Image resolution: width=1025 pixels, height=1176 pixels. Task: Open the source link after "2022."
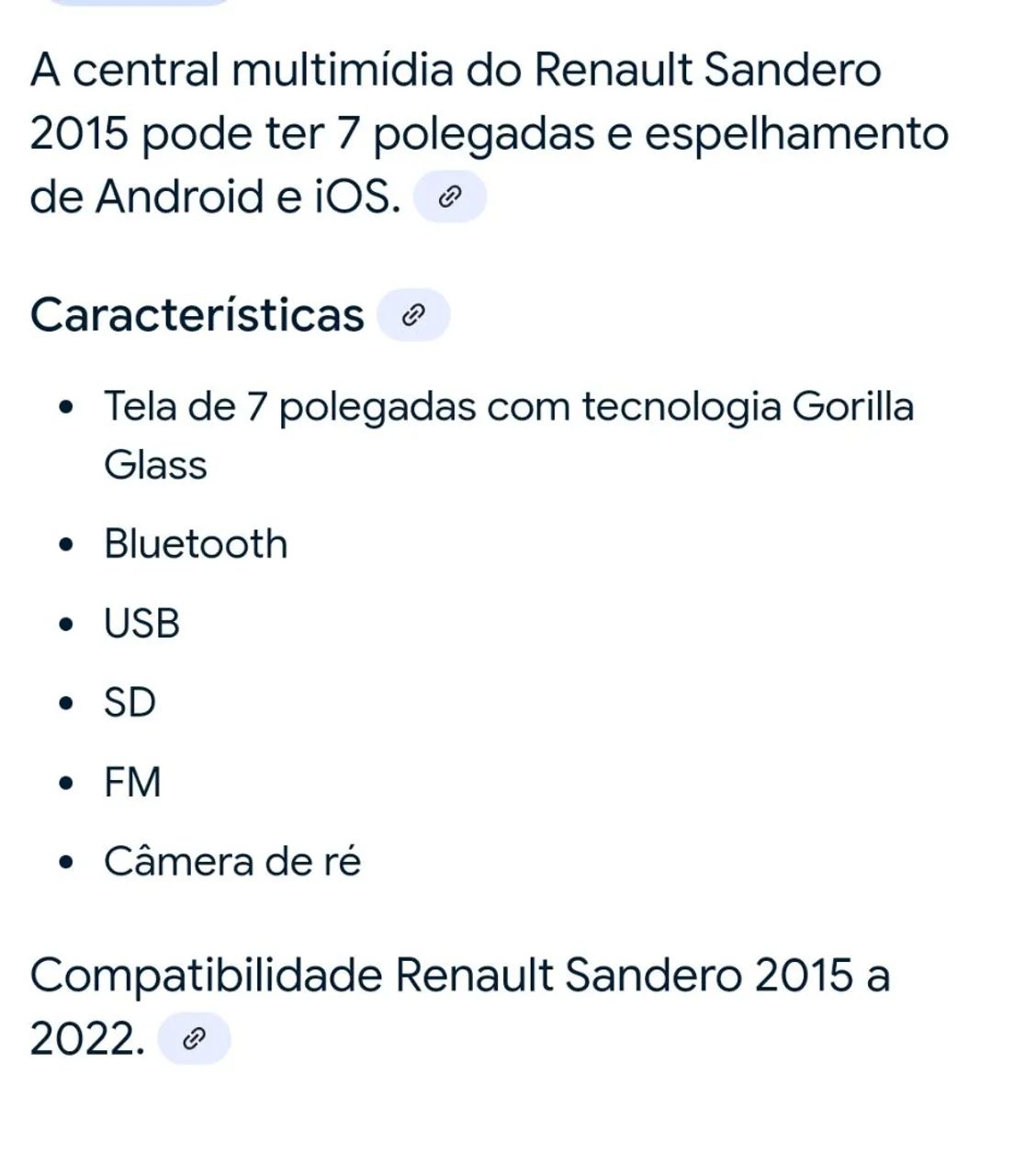(194, 1039)
